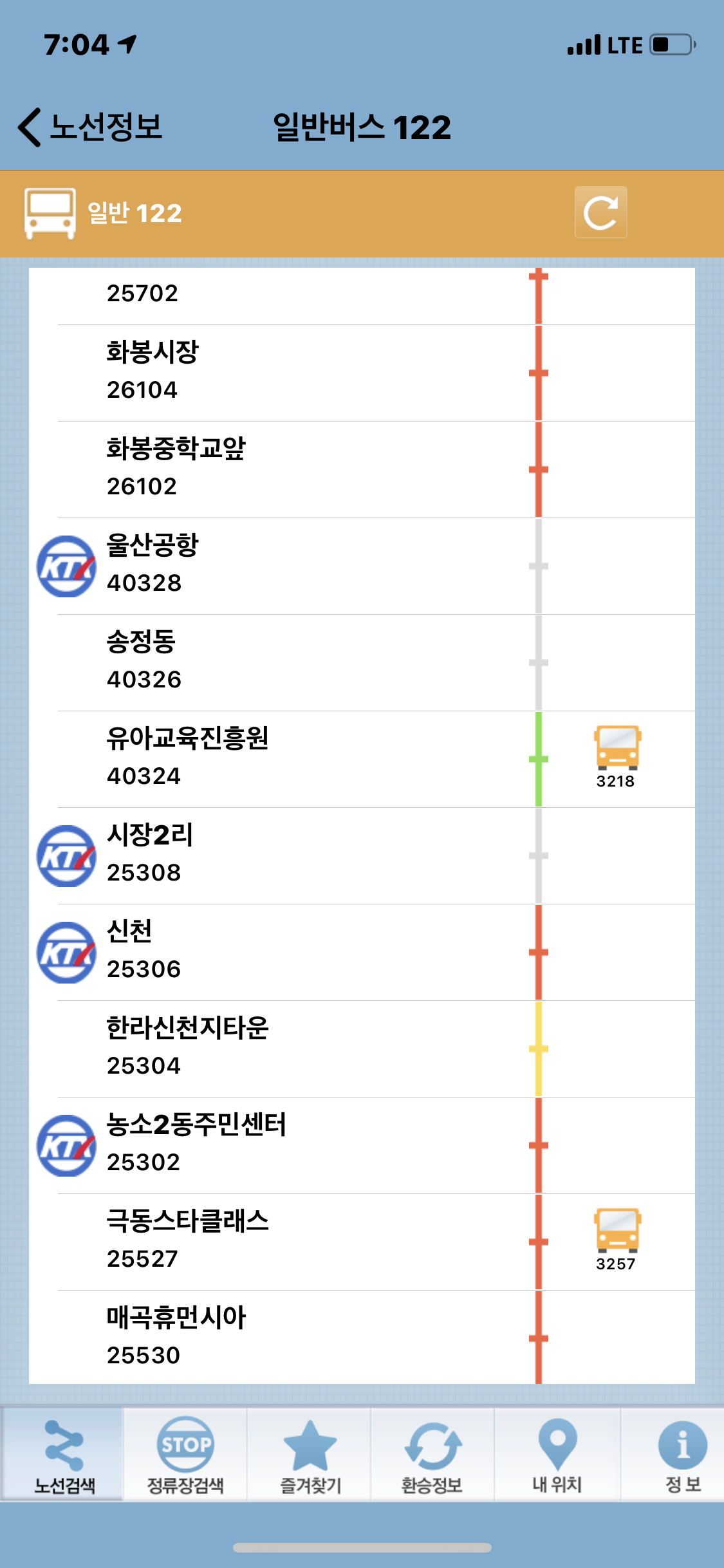
Task: Open the 내 위치 tab
Action: 557,1455
